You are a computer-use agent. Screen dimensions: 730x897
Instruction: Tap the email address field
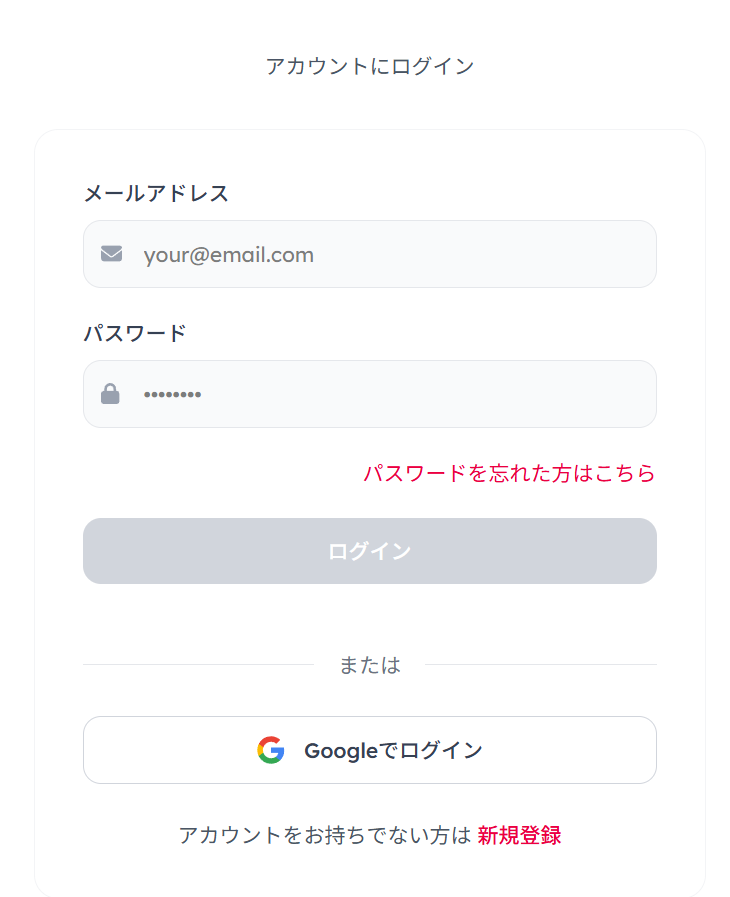coord(370,254)
